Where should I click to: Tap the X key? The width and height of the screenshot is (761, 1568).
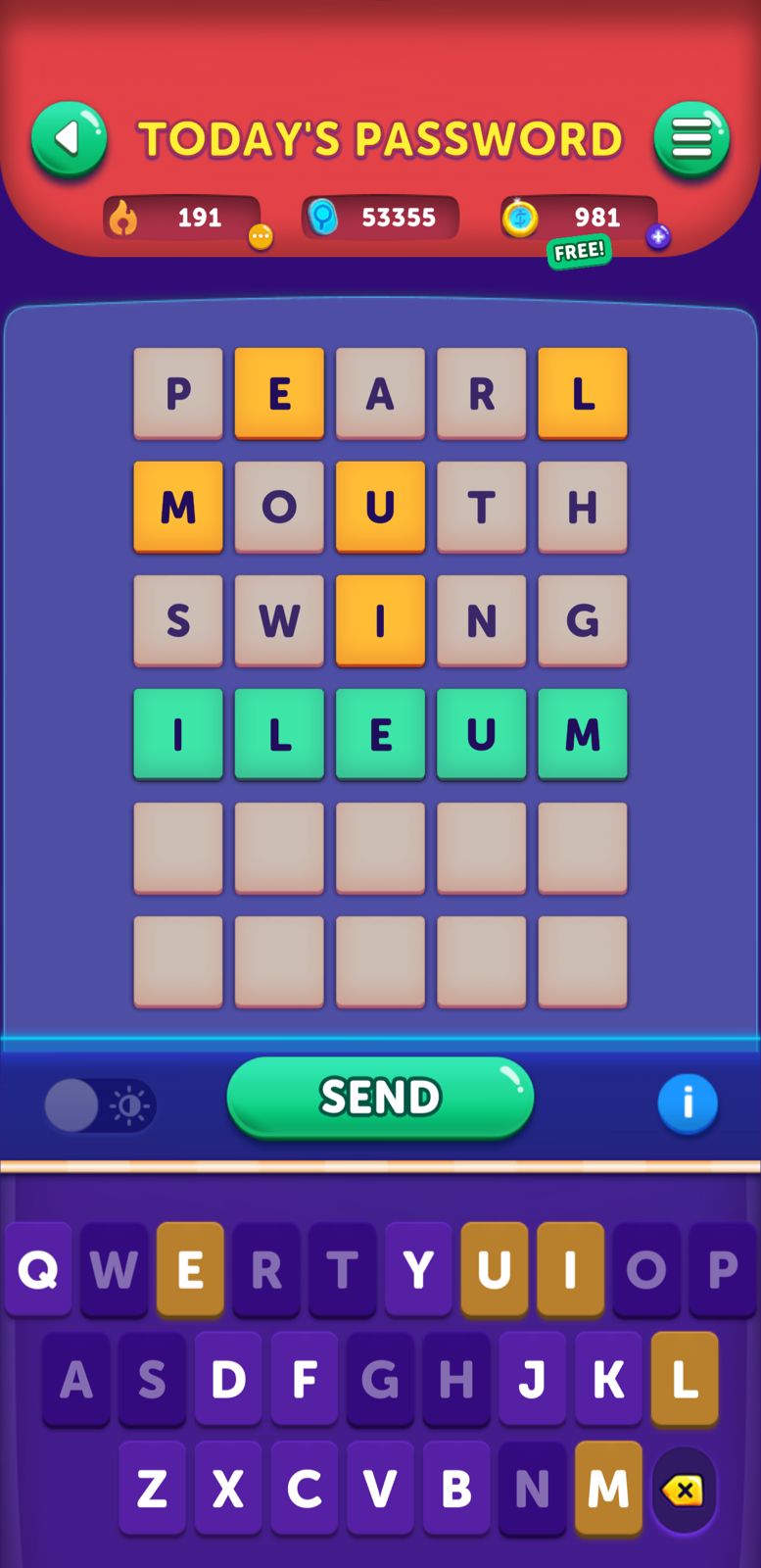click(228, 1489)
